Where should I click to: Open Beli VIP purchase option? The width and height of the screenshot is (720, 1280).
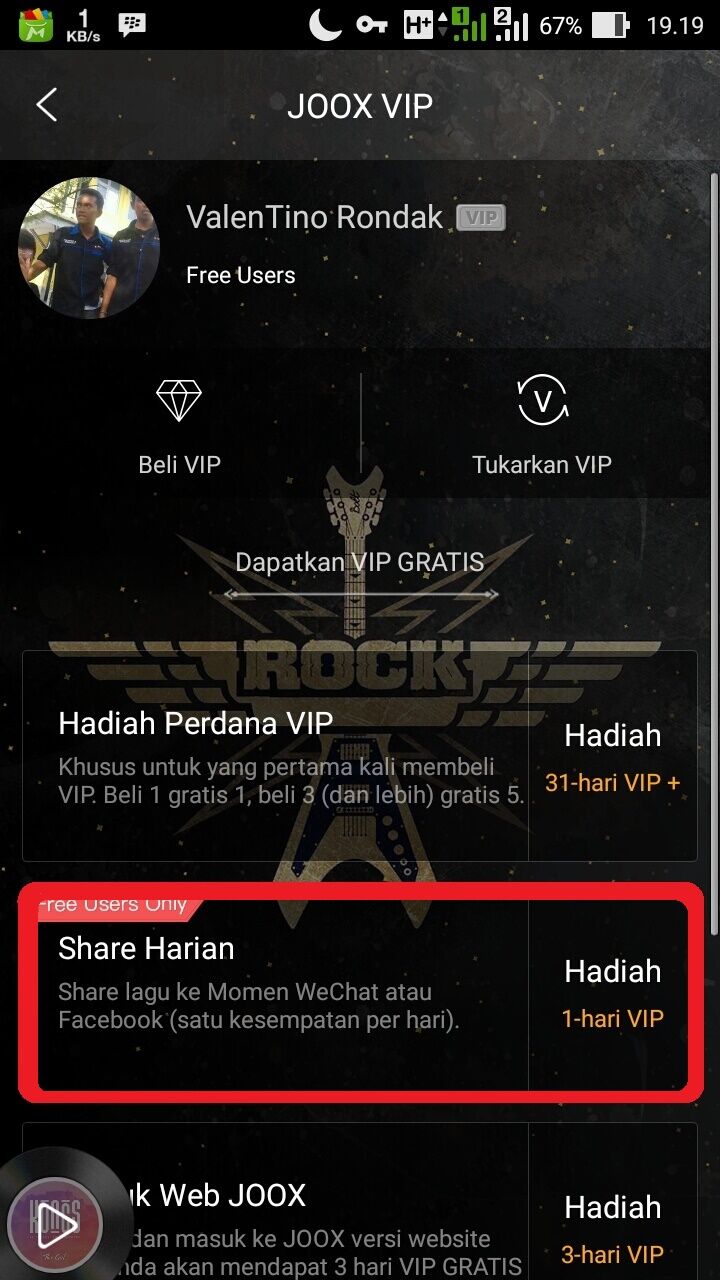click(x=179, y=425)
